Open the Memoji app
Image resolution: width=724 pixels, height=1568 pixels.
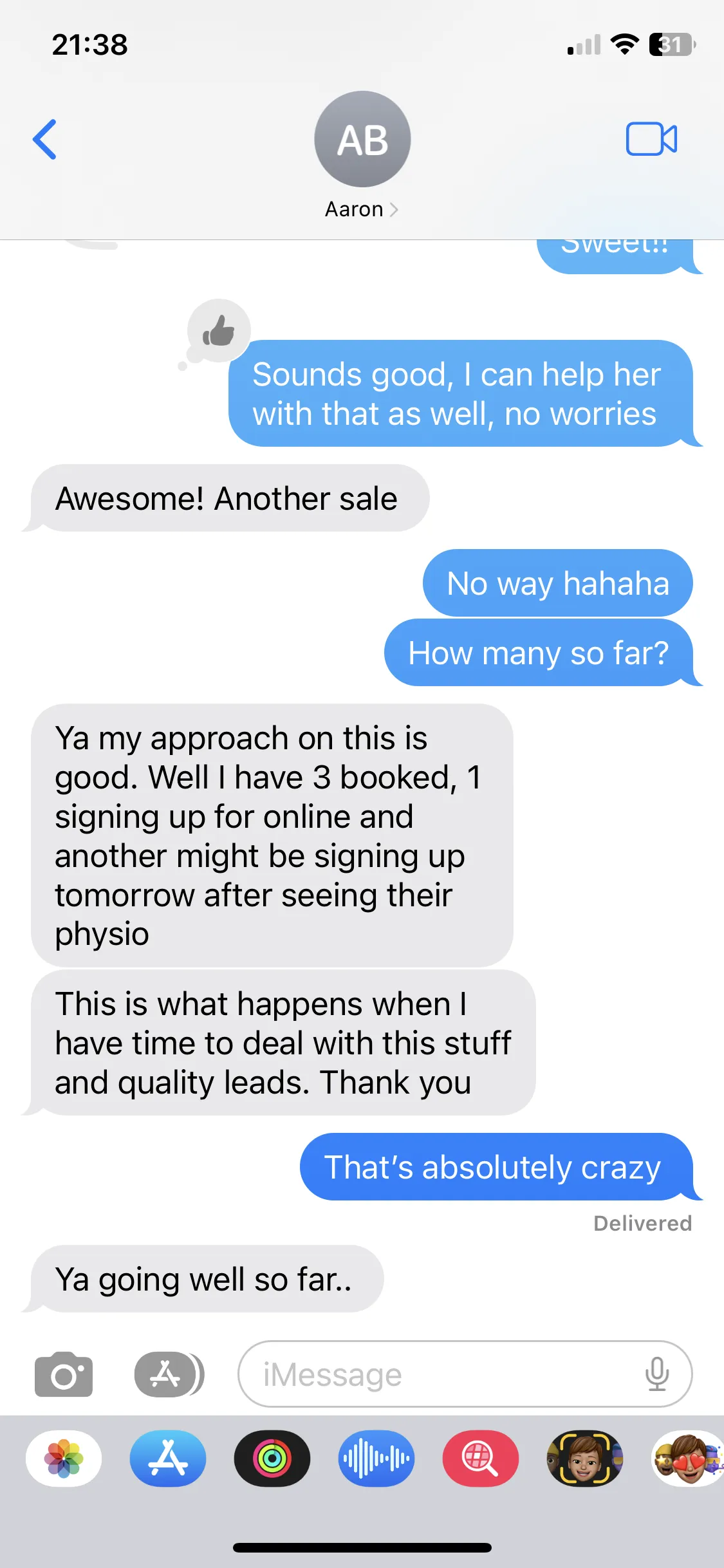[584, 1459]
